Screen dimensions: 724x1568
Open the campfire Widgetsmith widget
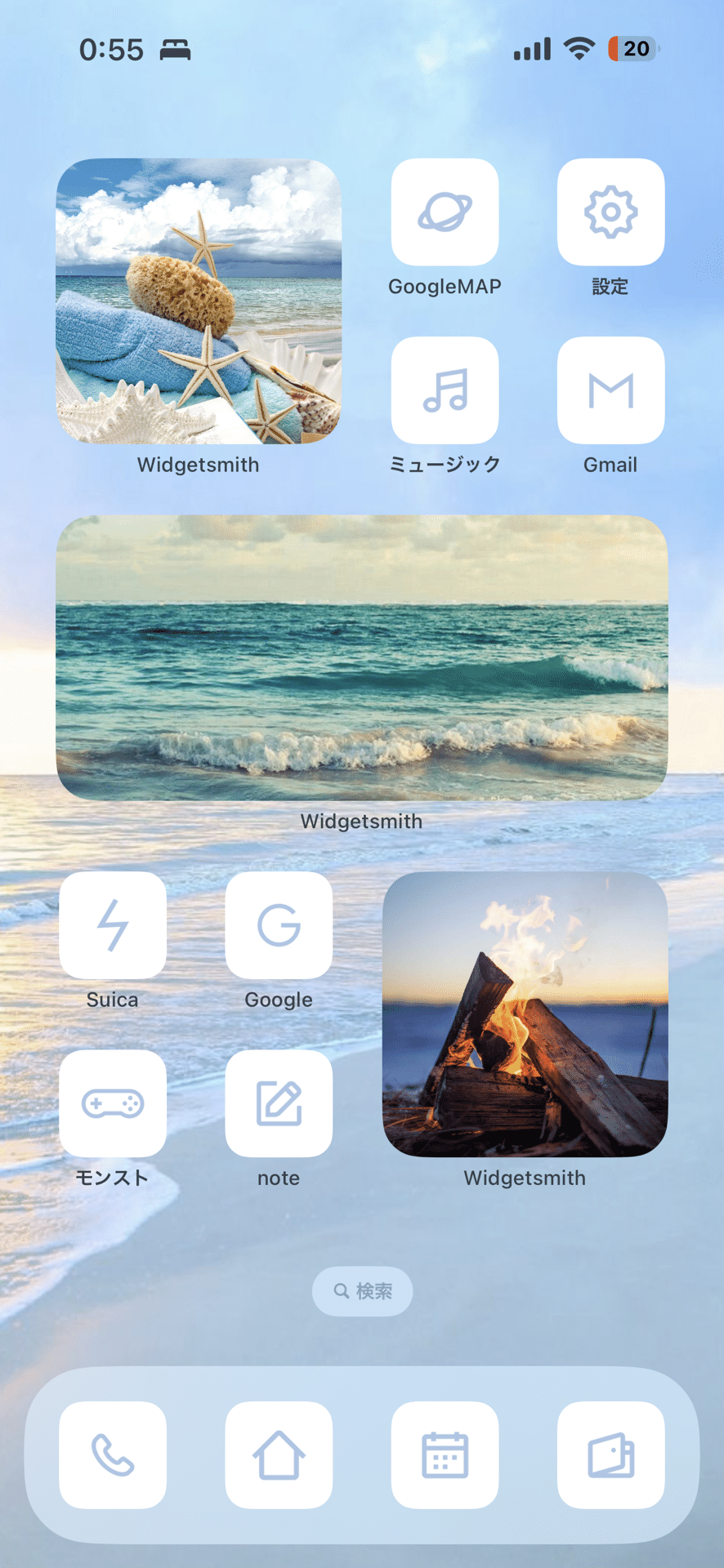coord(525,1014)
